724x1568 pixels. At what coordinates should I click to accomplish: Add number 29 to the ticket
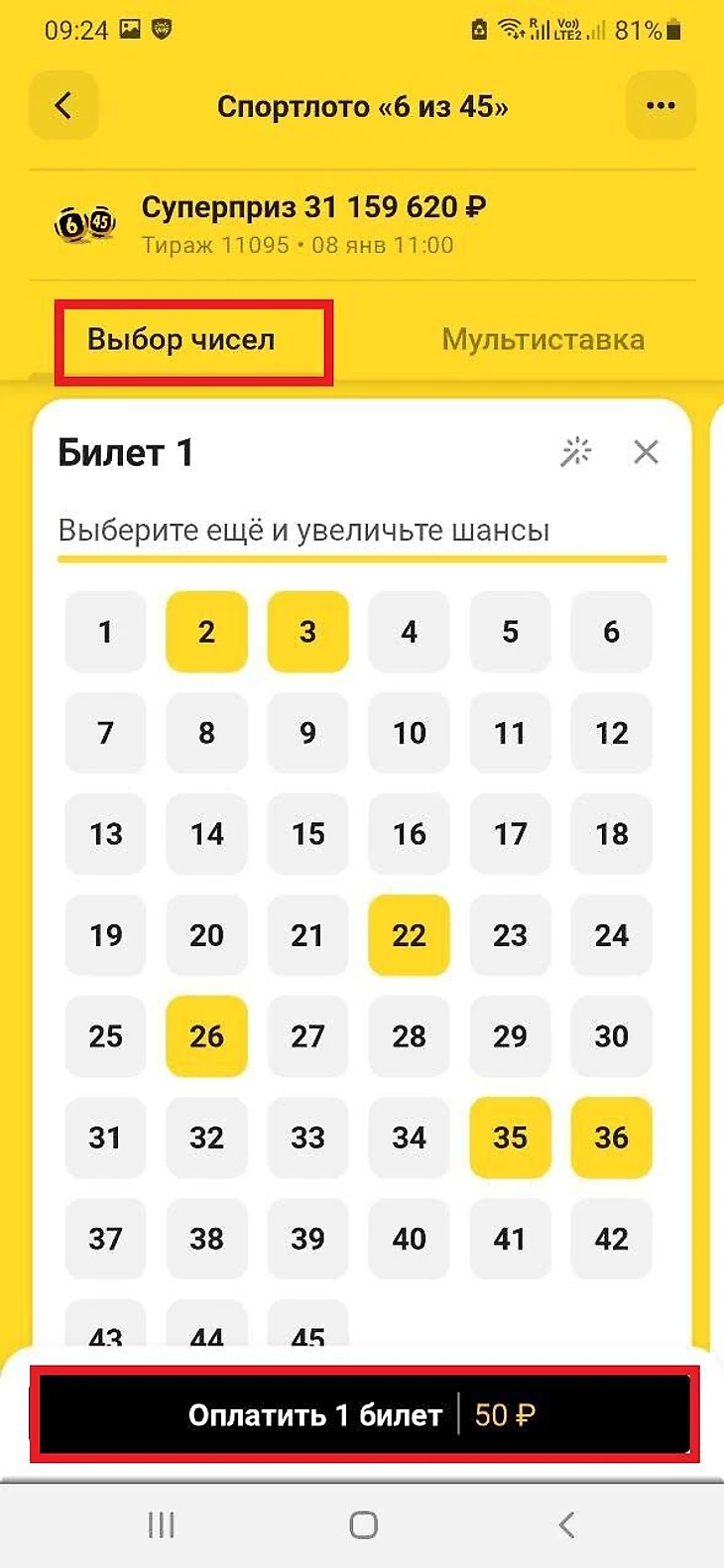tap(510, 1036)
